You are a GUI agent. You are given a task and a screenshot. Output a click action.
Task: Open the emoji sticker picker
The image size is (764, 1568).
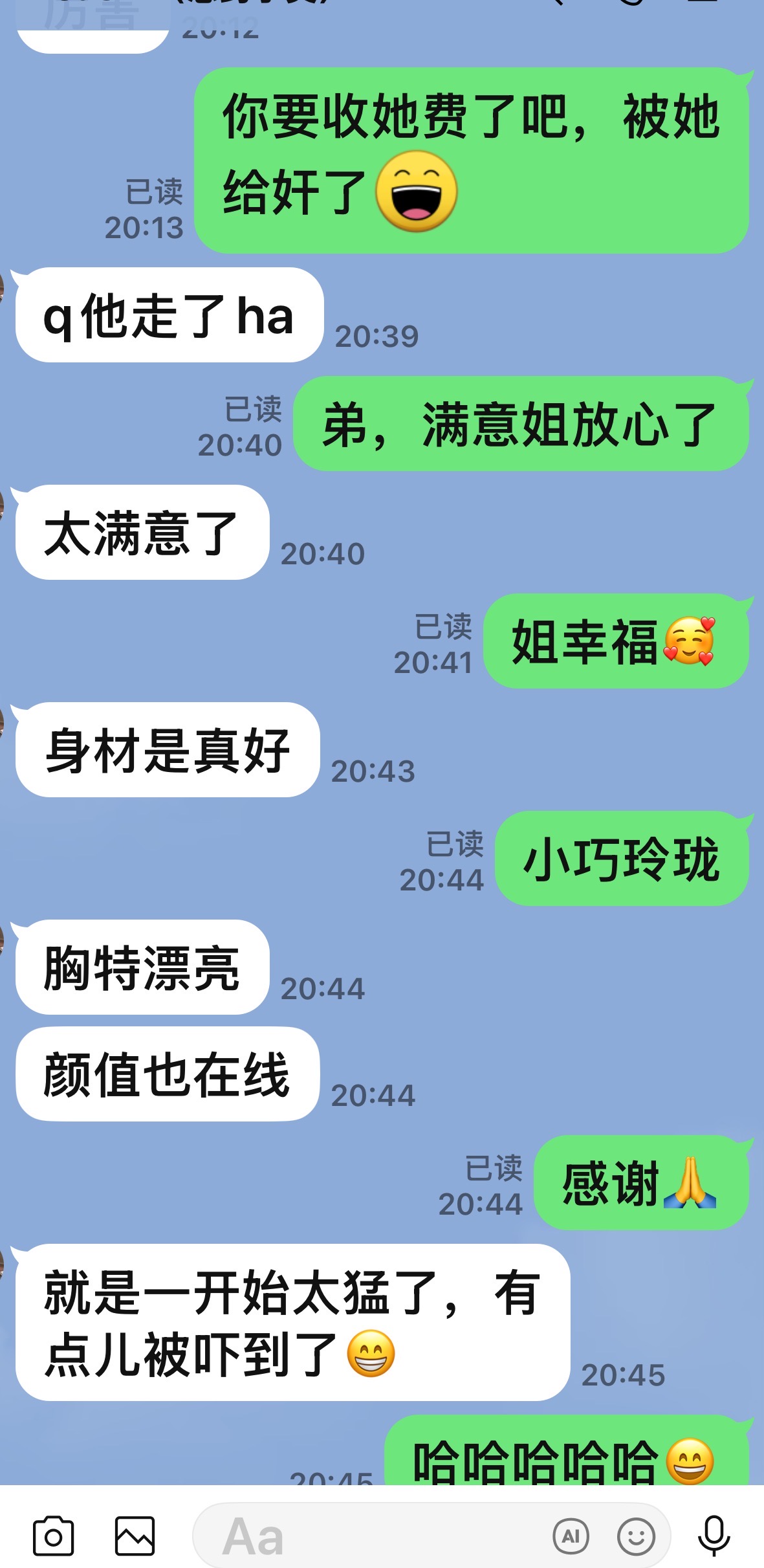click(x=636, y=1536)
